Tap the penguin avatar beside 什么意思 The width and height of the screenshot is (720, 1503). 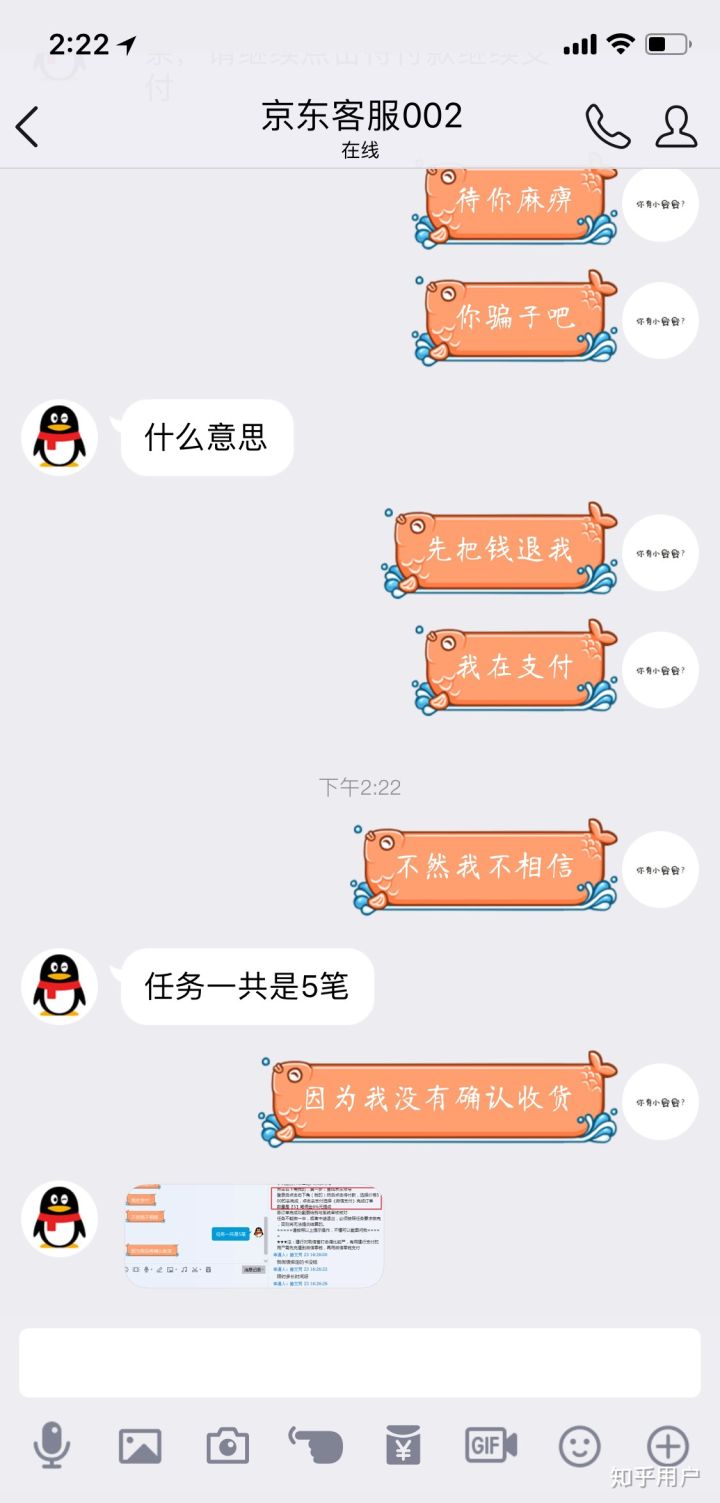click(60, 438)
